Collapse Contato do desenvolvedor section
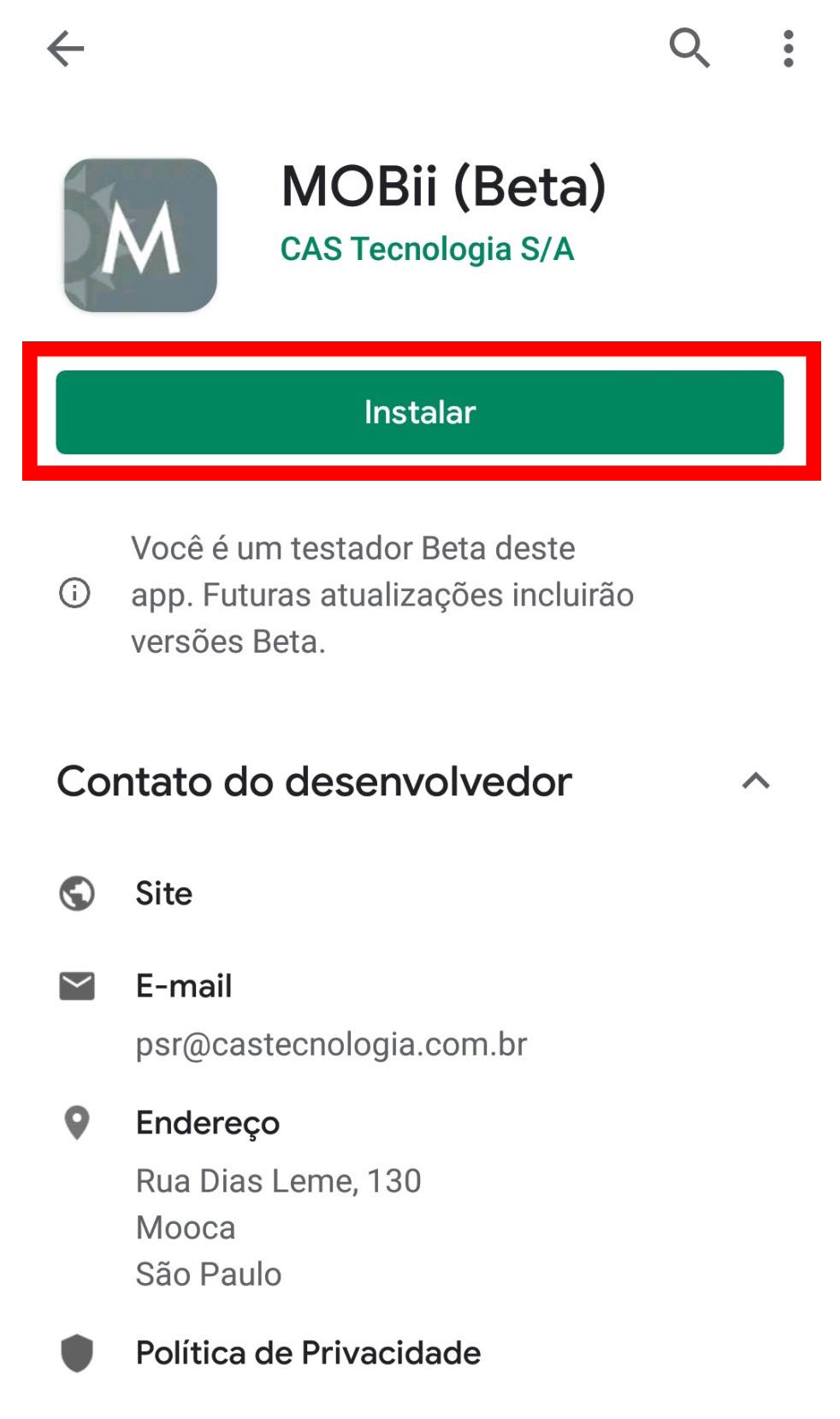 coord(755,781)
